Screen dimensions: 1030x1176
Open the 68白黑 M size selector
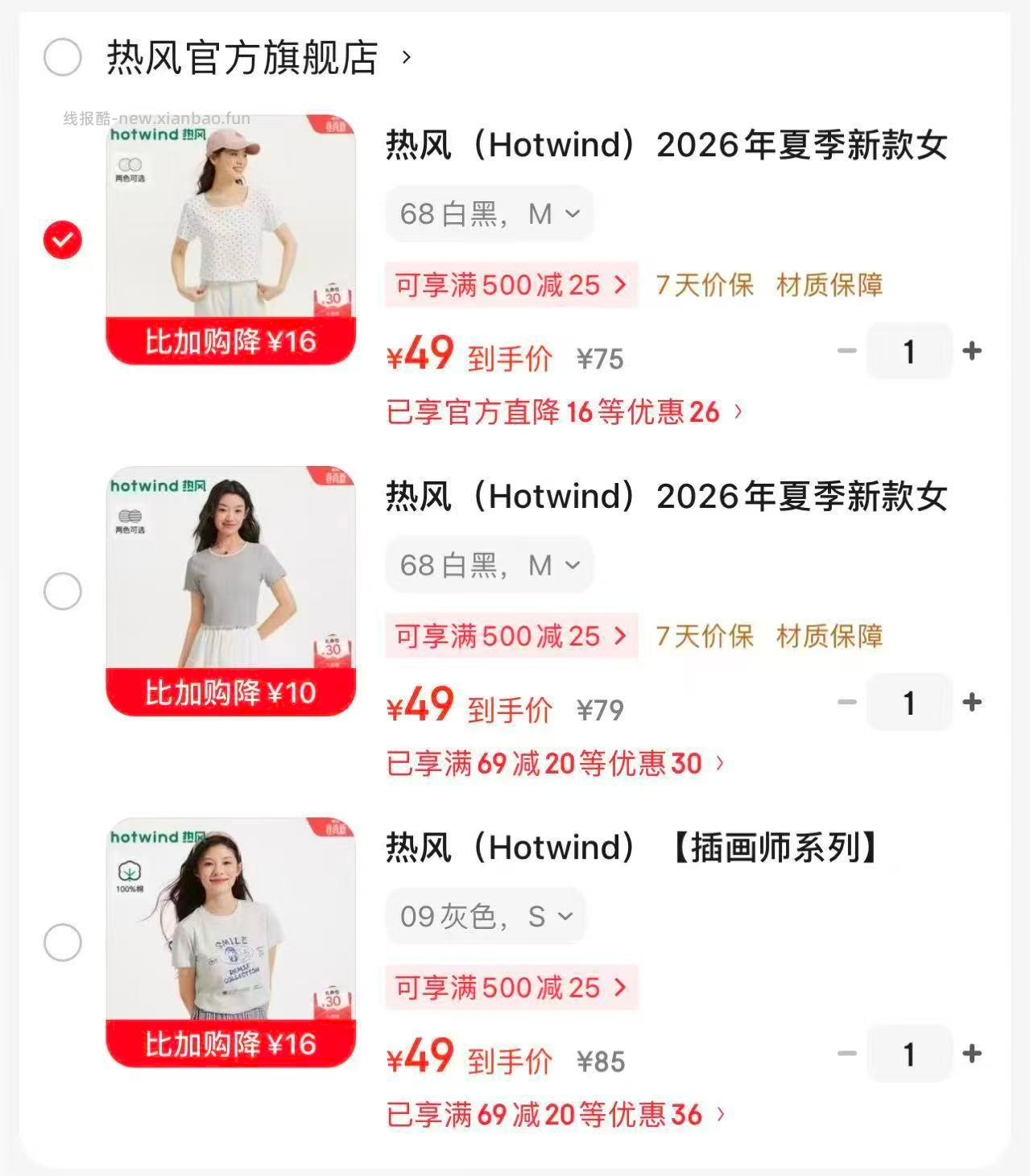click(x=489, y=213)
